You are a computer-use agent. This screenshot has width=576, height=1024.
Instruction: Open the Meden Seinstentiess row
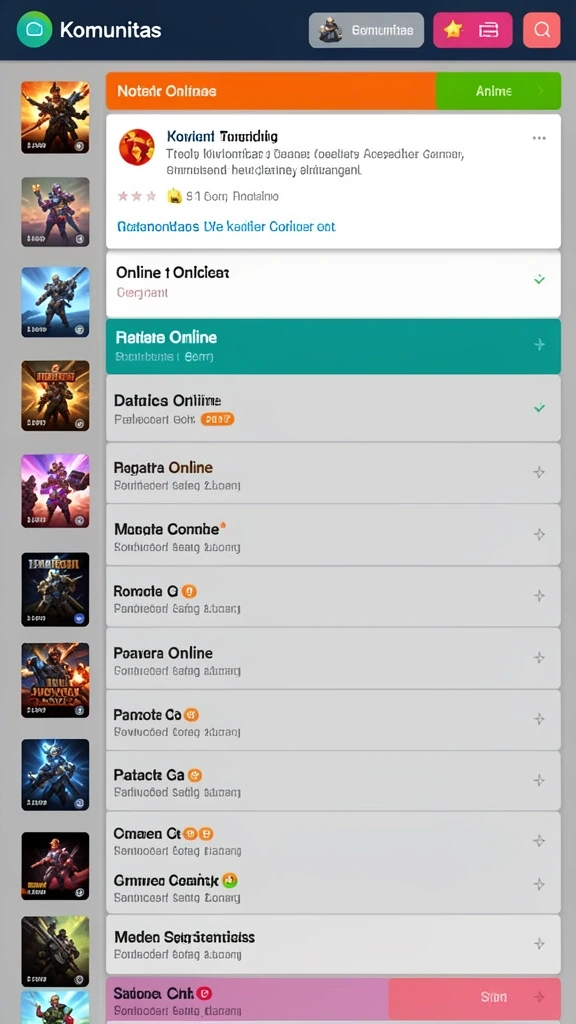[333, 944]
